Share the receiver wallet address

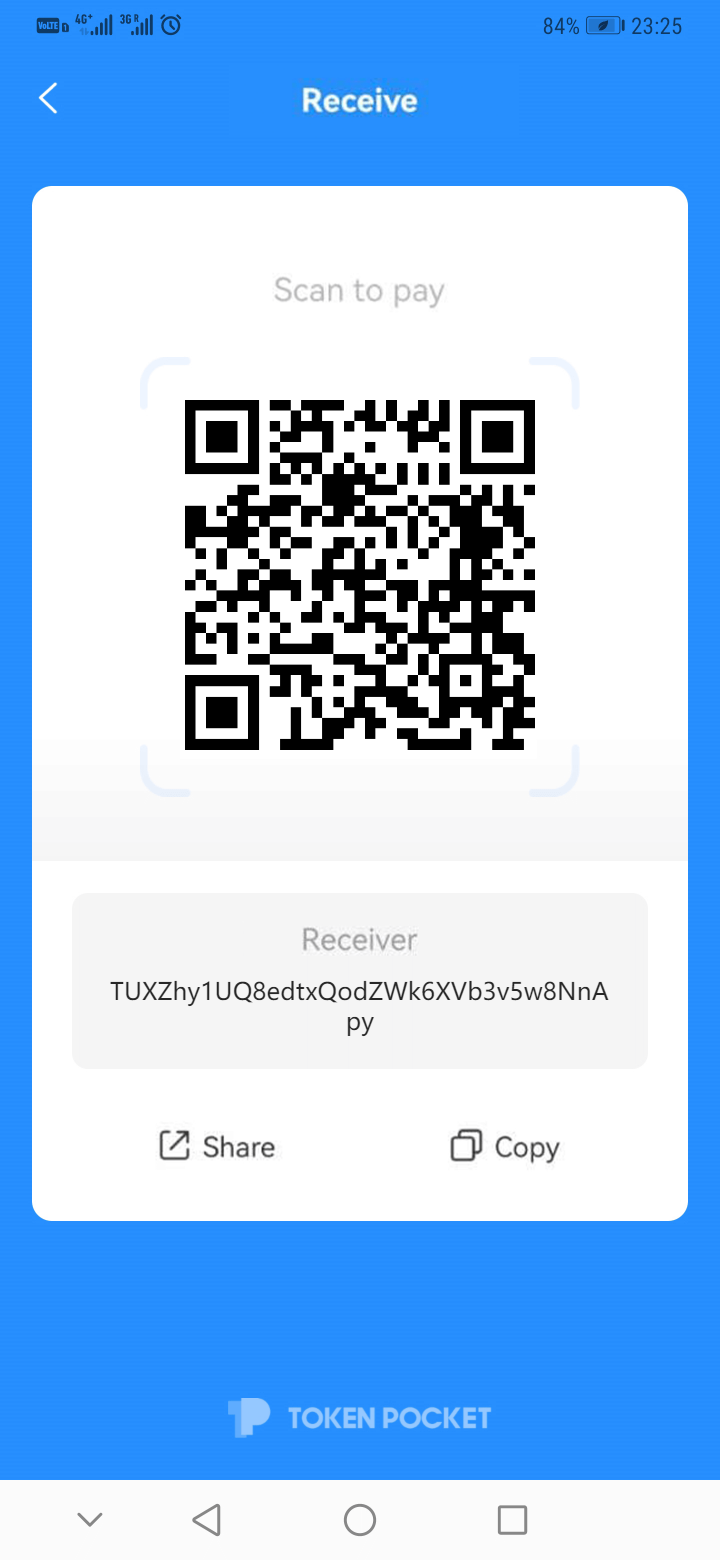pos(217,1146)
